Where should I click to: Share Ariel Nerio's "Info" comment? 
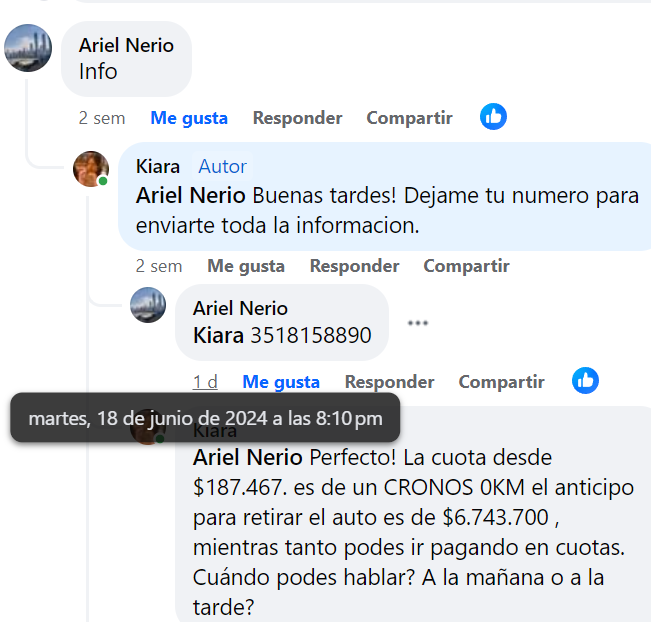tap(409, 118)
